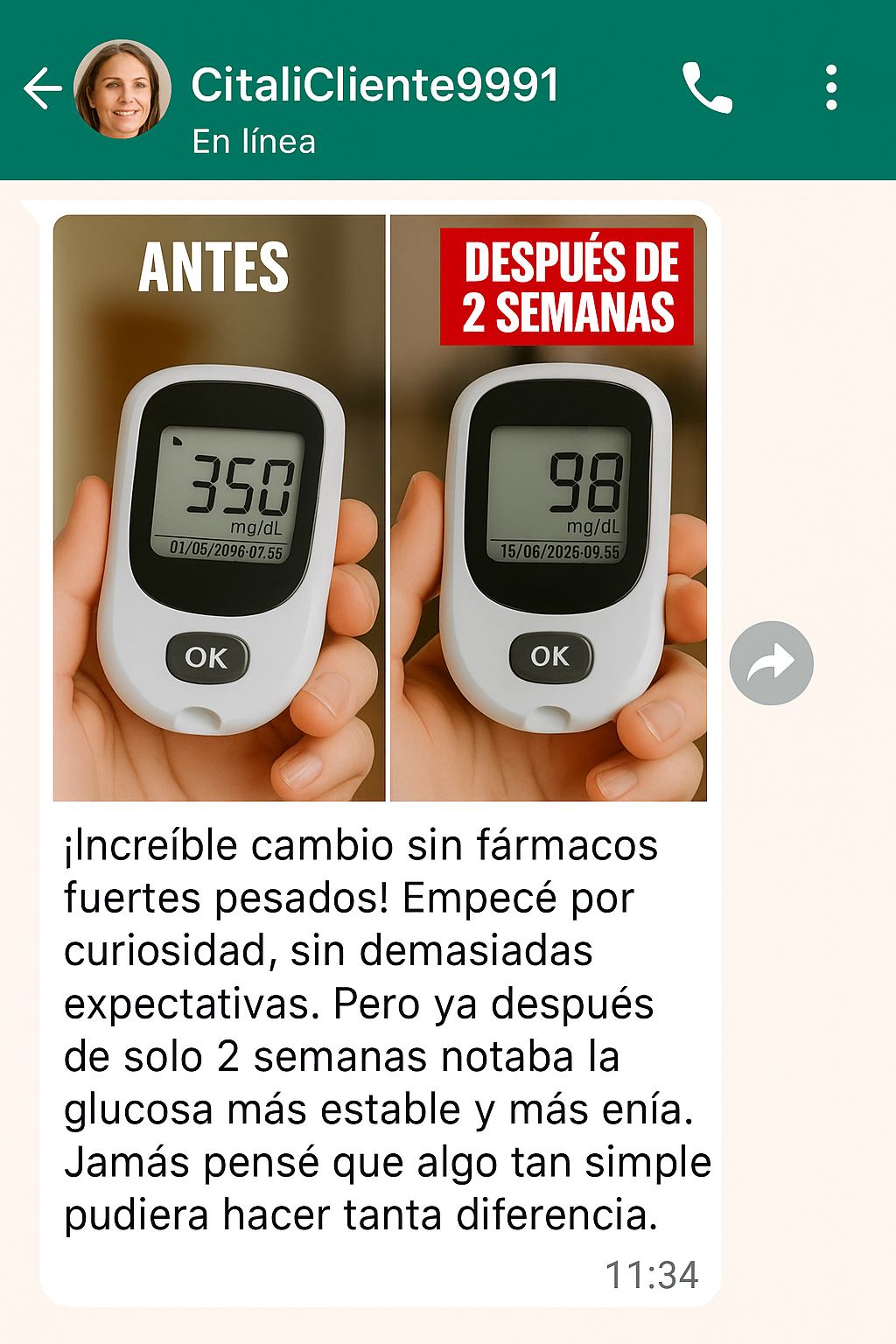This screenshot has width=896, height=1344.
Task: Open the ANTES glucose meter photo
Action: tap(219, 507)
